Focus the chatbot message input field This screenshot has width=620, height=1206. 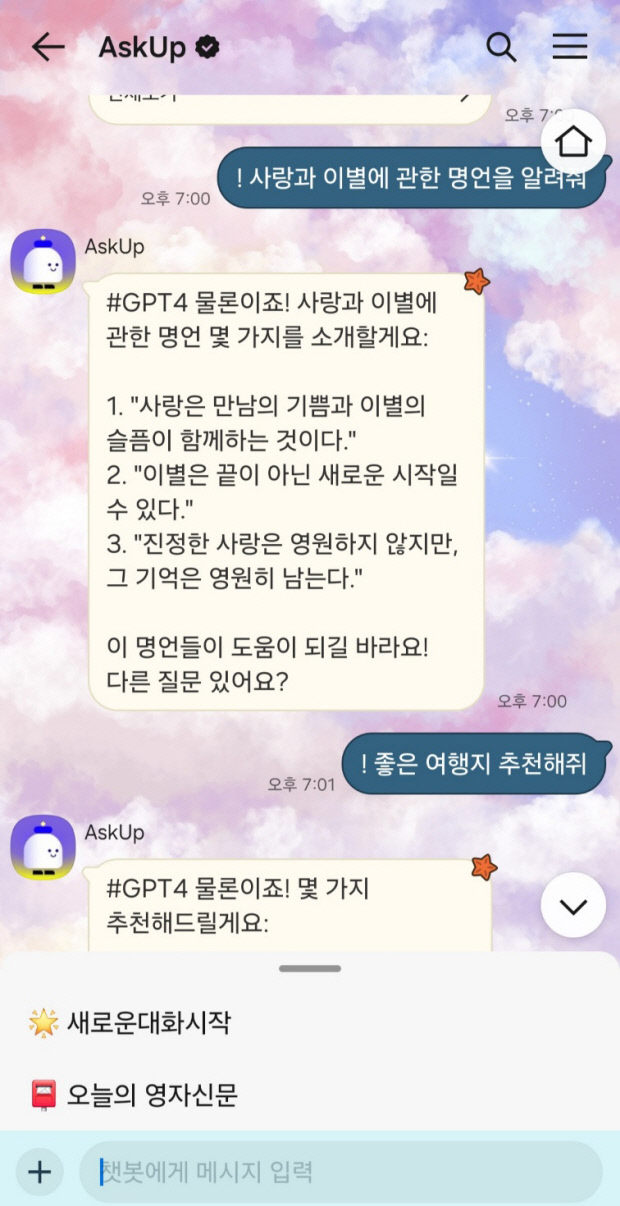340,1172
